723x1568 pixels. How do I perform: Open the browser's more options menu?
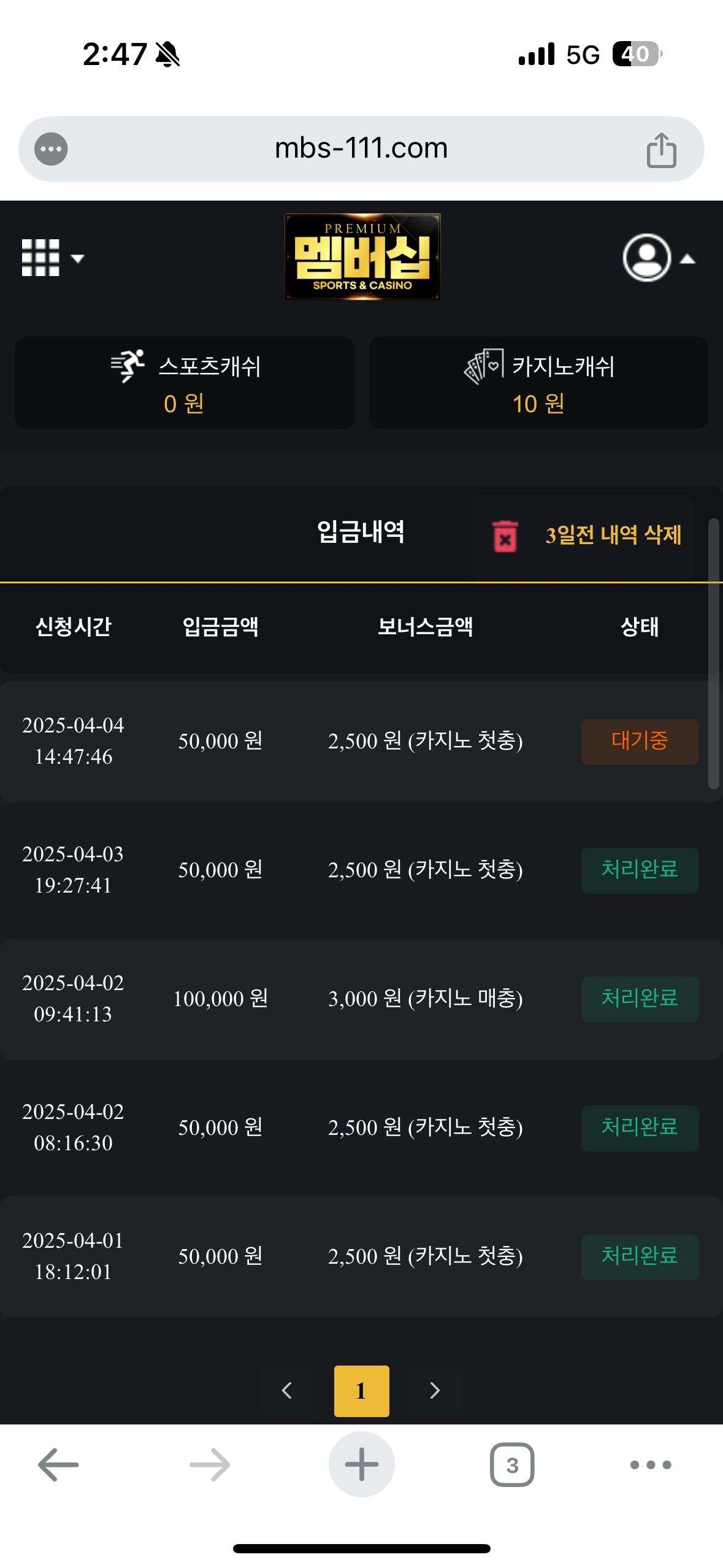651,1464
